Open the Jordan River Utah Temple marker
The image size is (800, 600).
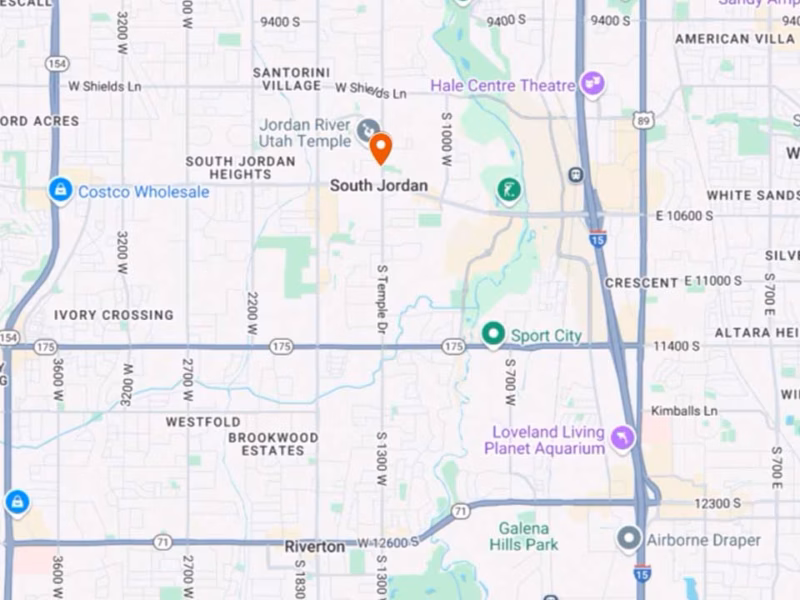[x=367, y=128]
